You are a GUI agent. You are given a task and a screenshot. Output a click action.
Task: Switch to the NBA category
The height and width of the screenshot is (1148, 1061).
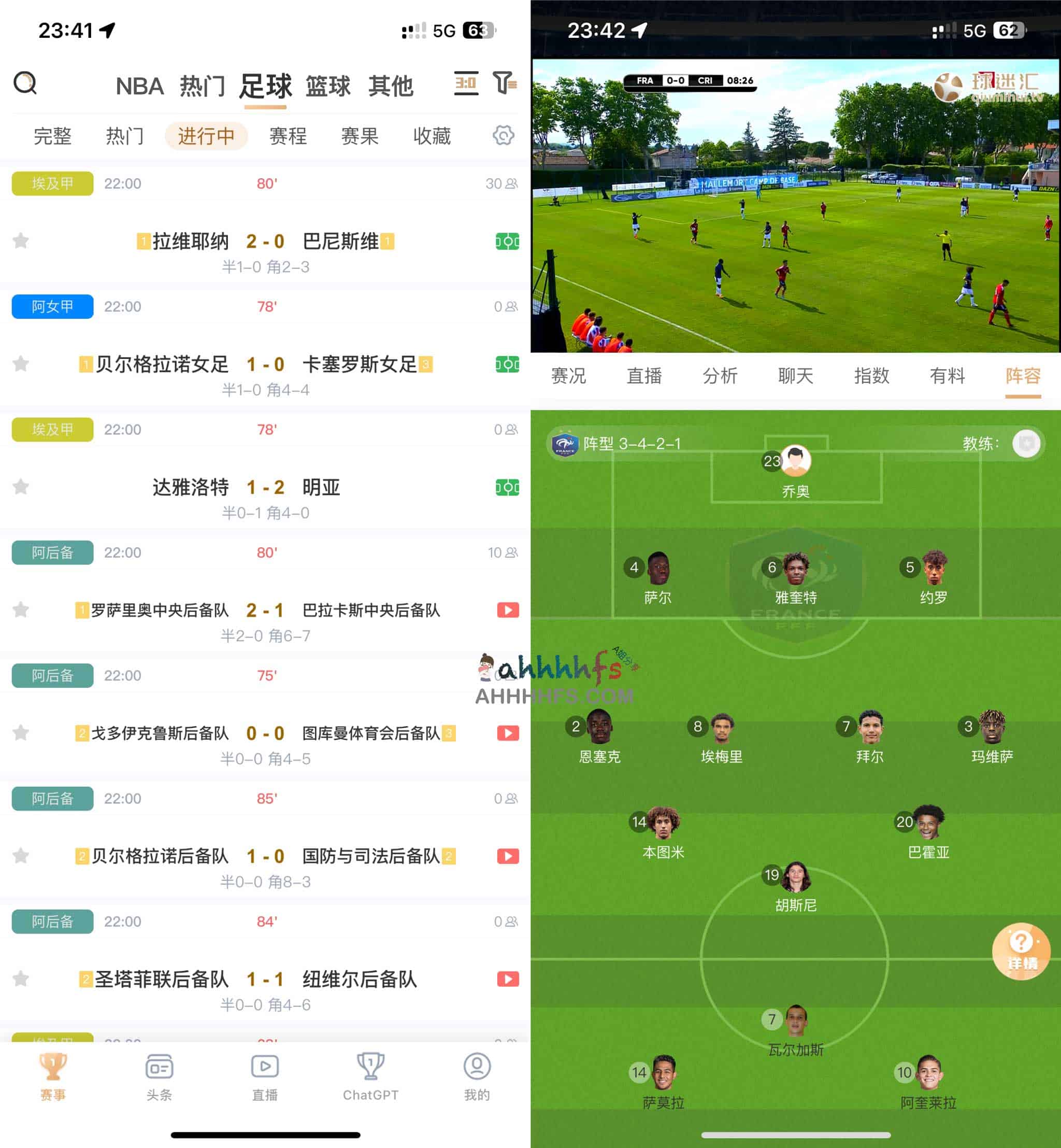[x=139, y=86]
